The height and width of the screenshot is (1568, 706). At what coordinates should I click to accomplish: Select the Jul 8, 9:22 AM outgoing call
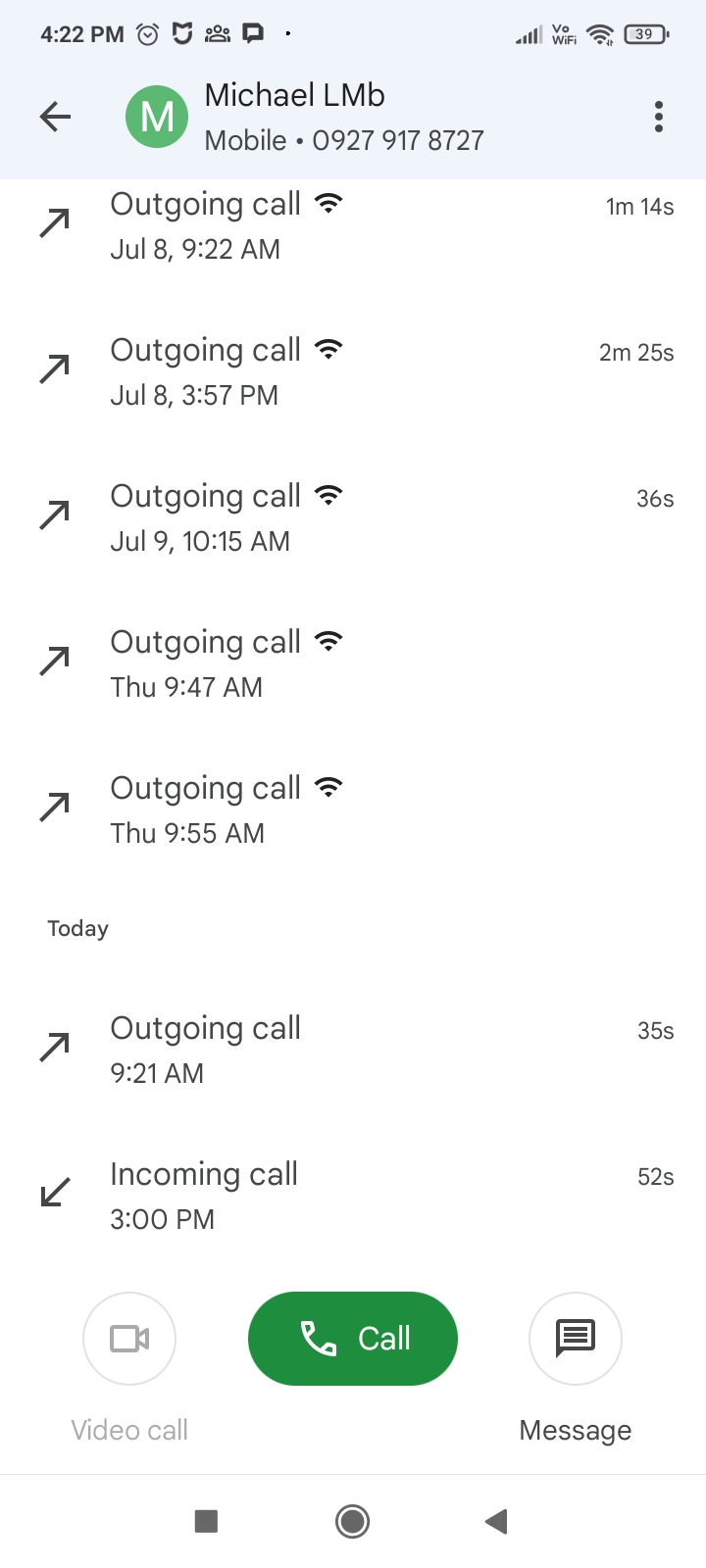point(353,225)
